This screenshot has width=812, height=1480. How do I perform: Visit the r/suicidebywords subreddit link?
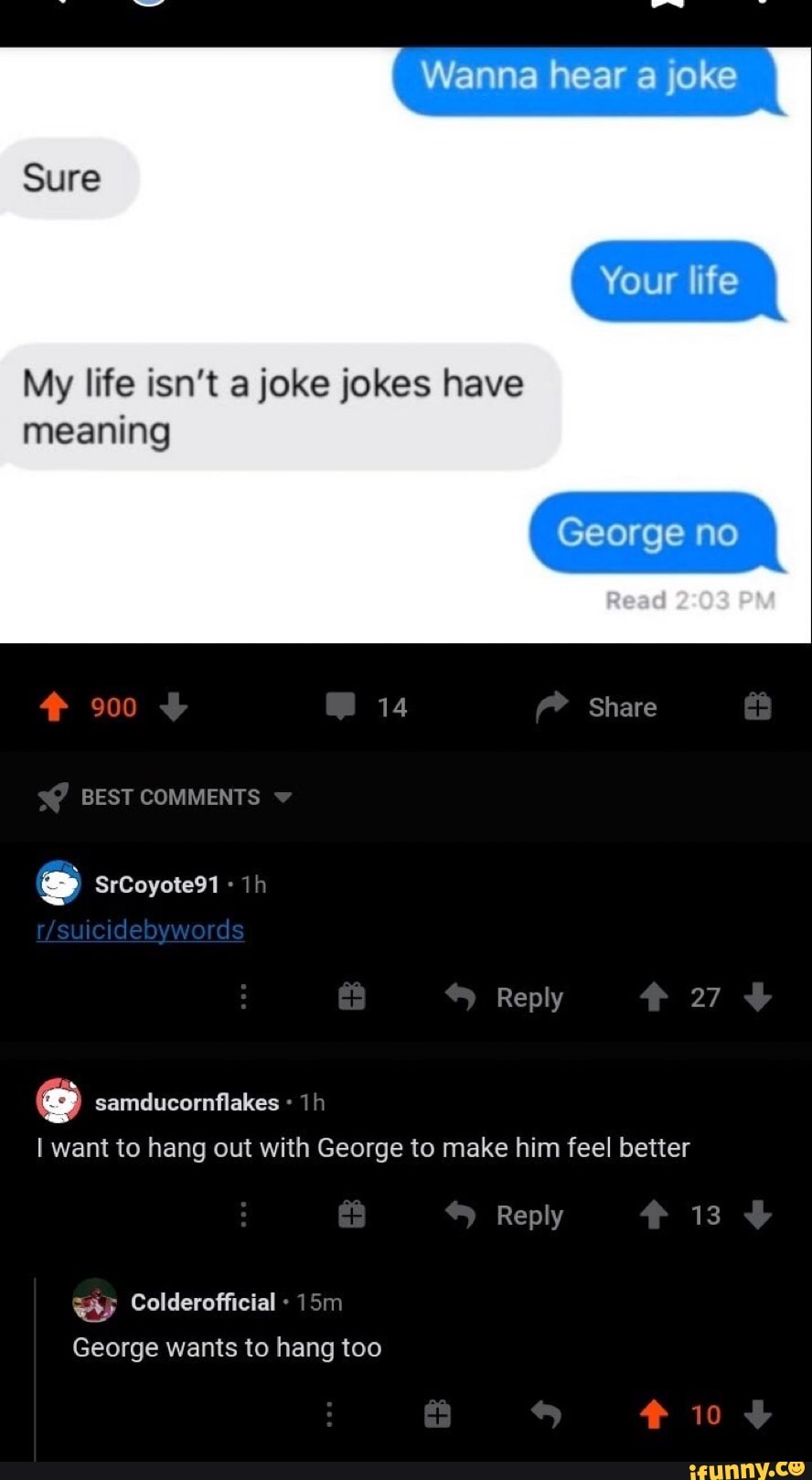coord(140,929)
